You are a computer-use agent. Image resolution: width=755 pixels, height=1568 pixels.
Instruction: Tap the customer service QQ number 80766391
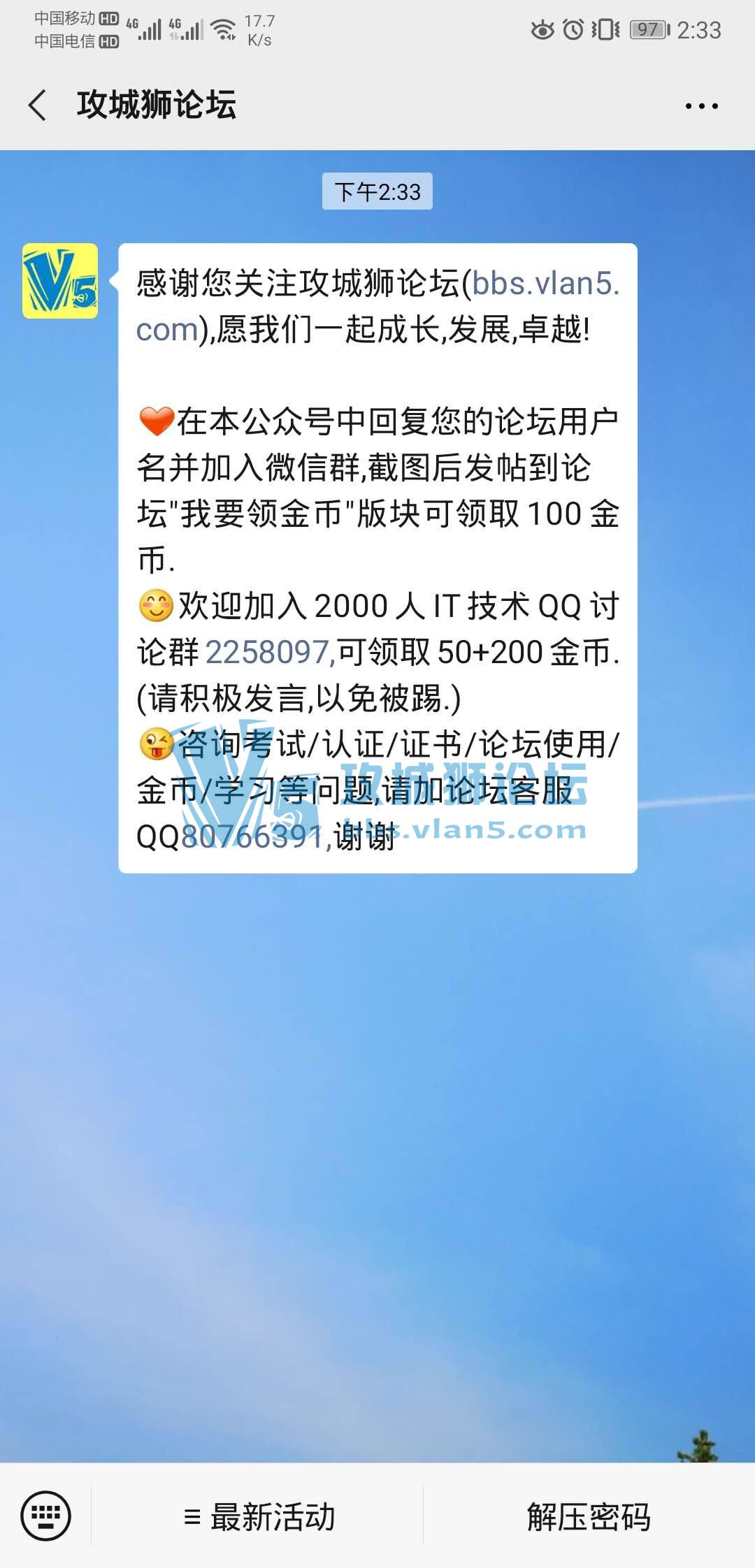point(252,836)
